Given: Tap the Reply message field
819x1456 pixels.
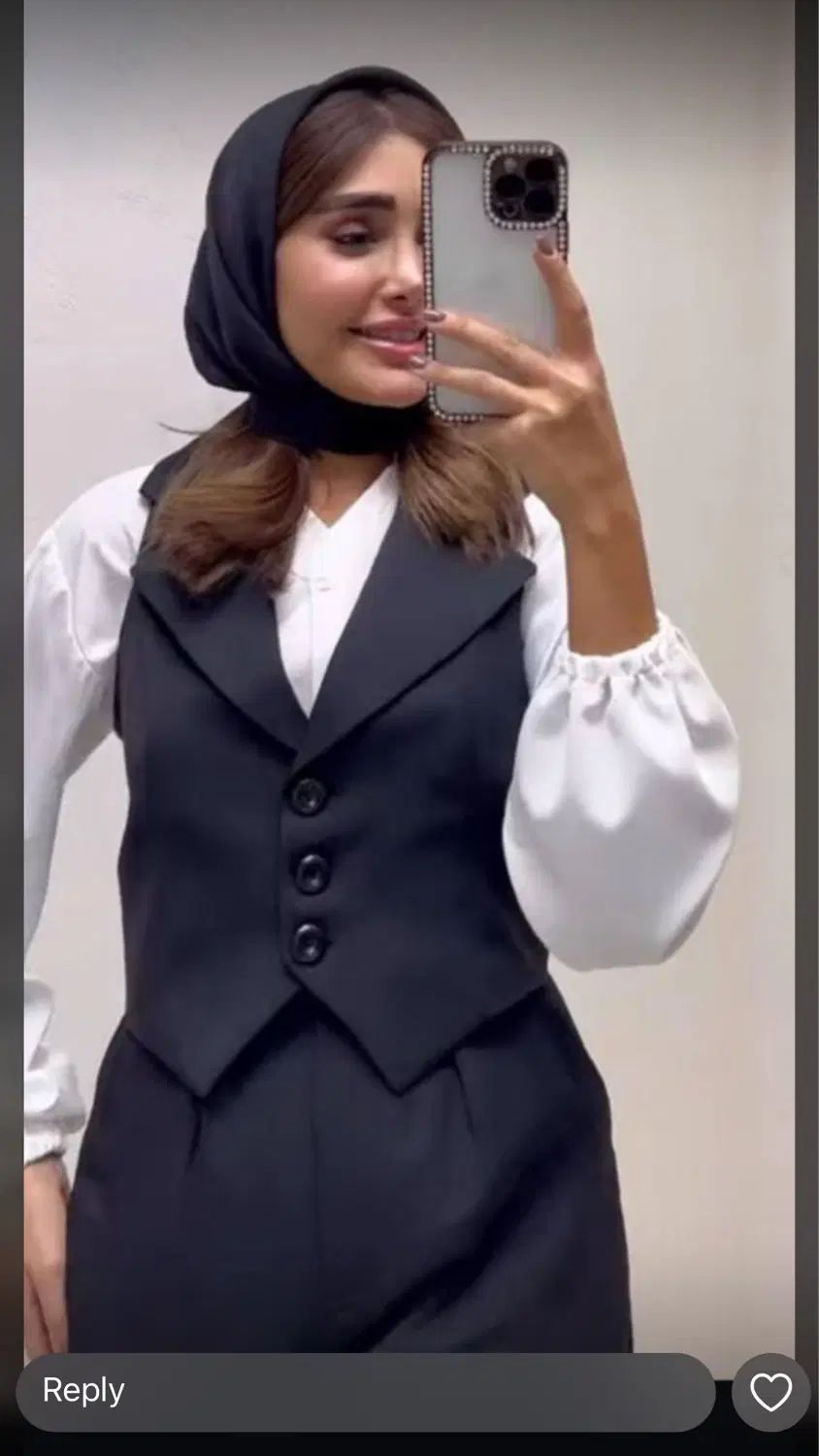Looking at the screenshot, I should pyautogui.click(x=364, y=1391).
